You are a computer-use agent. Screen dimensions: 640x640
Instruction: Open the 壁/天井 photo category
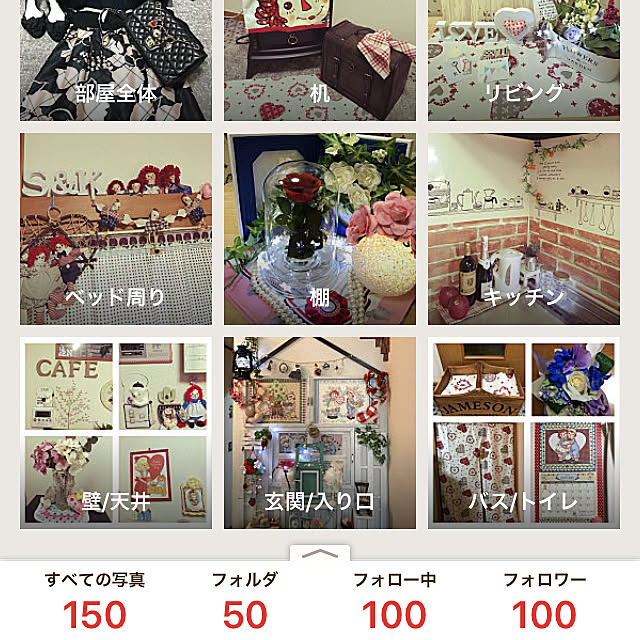pos(116,432)
